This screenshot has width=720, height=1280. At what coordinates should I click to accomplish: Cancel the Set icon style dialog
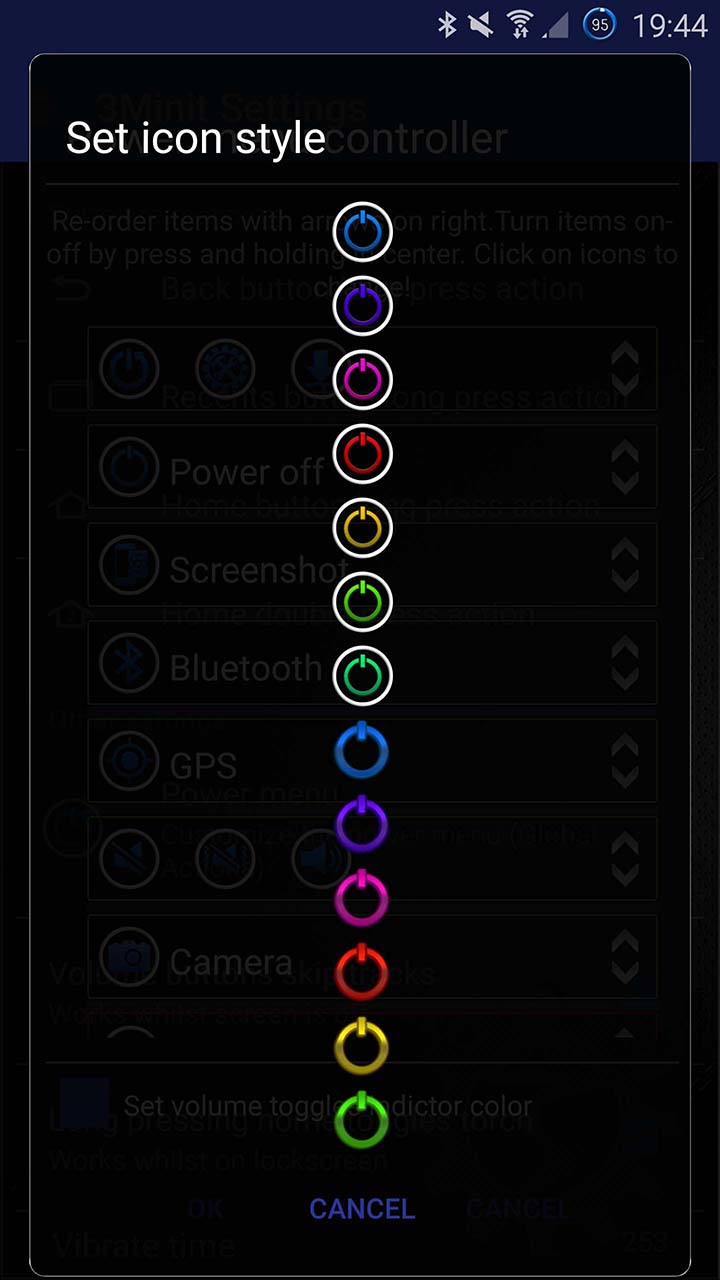(x=362, y=1209)
